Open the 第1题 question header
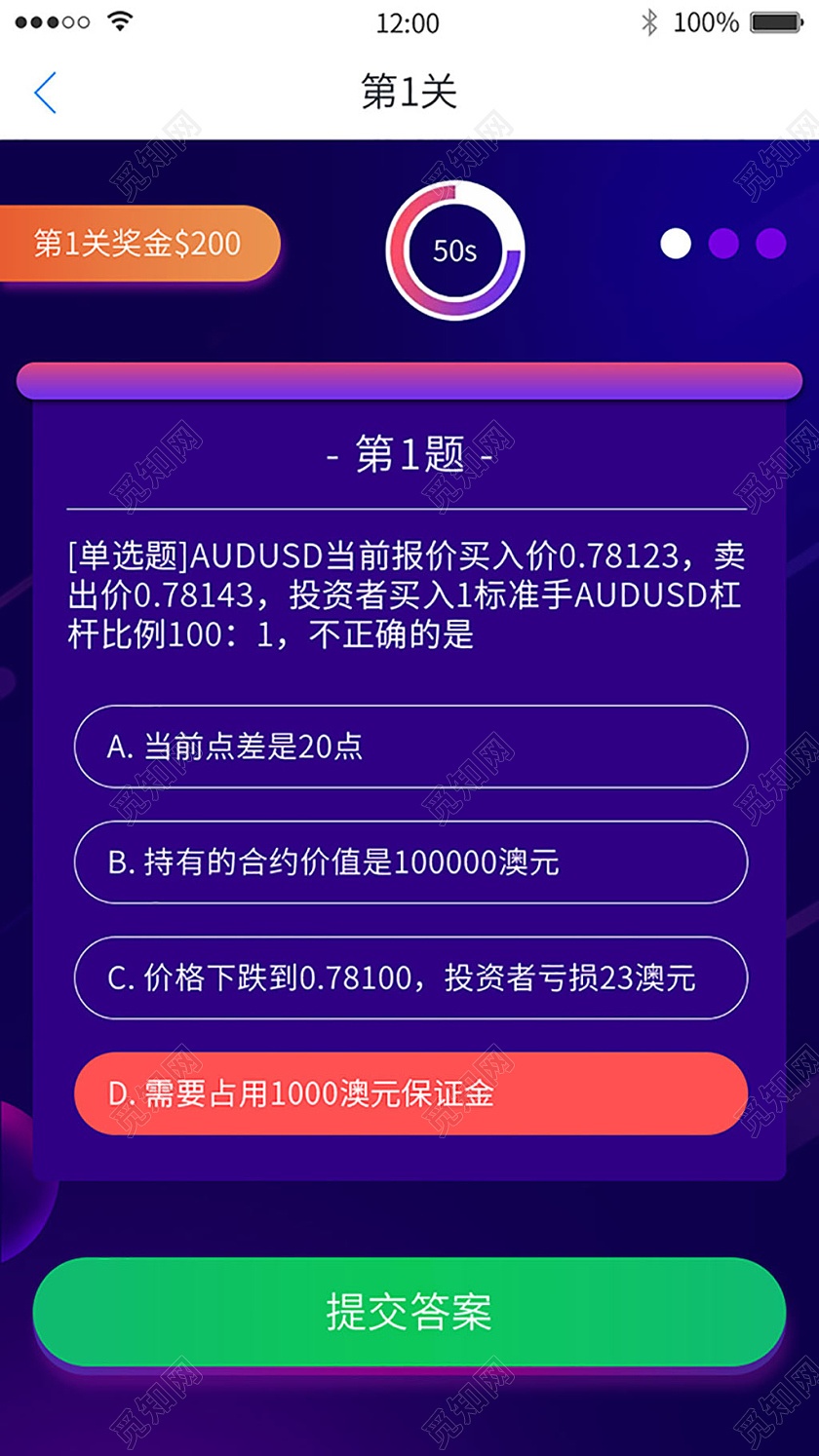Image resolution: width=819 pixels, height=1456 pixels. (x=409, y=454)
